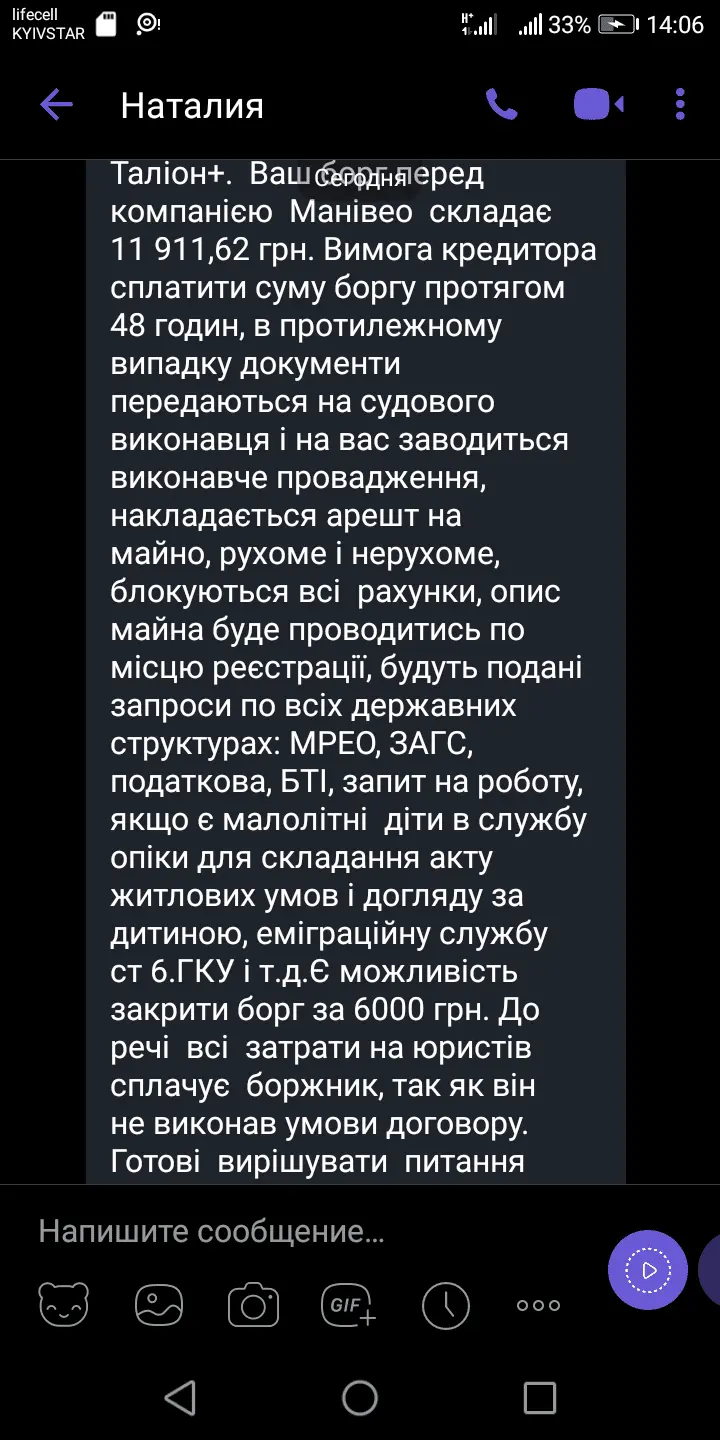Tap the 33% battery indicator
This screenshot has height=1440, width=720.
click(x=563, y=25)
